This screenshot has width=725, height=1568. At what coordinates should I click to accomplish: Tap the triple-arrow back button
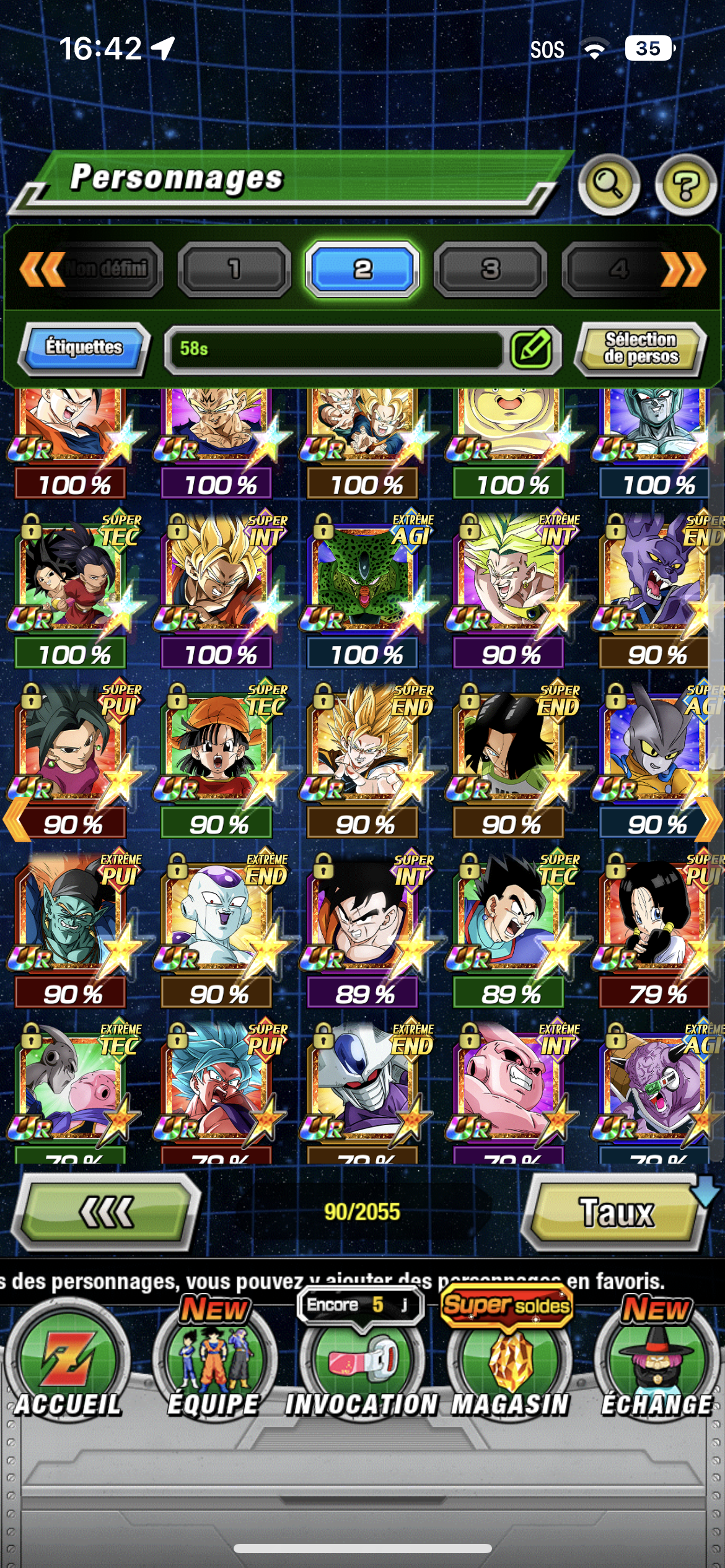(107, 1212)
